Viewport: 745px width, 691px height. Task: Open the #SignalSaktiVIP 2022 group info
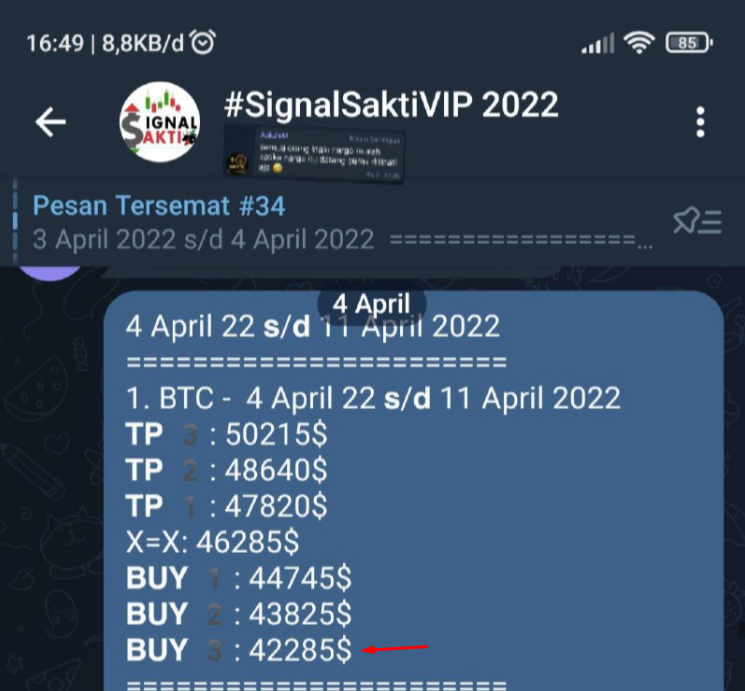(390, 106)
